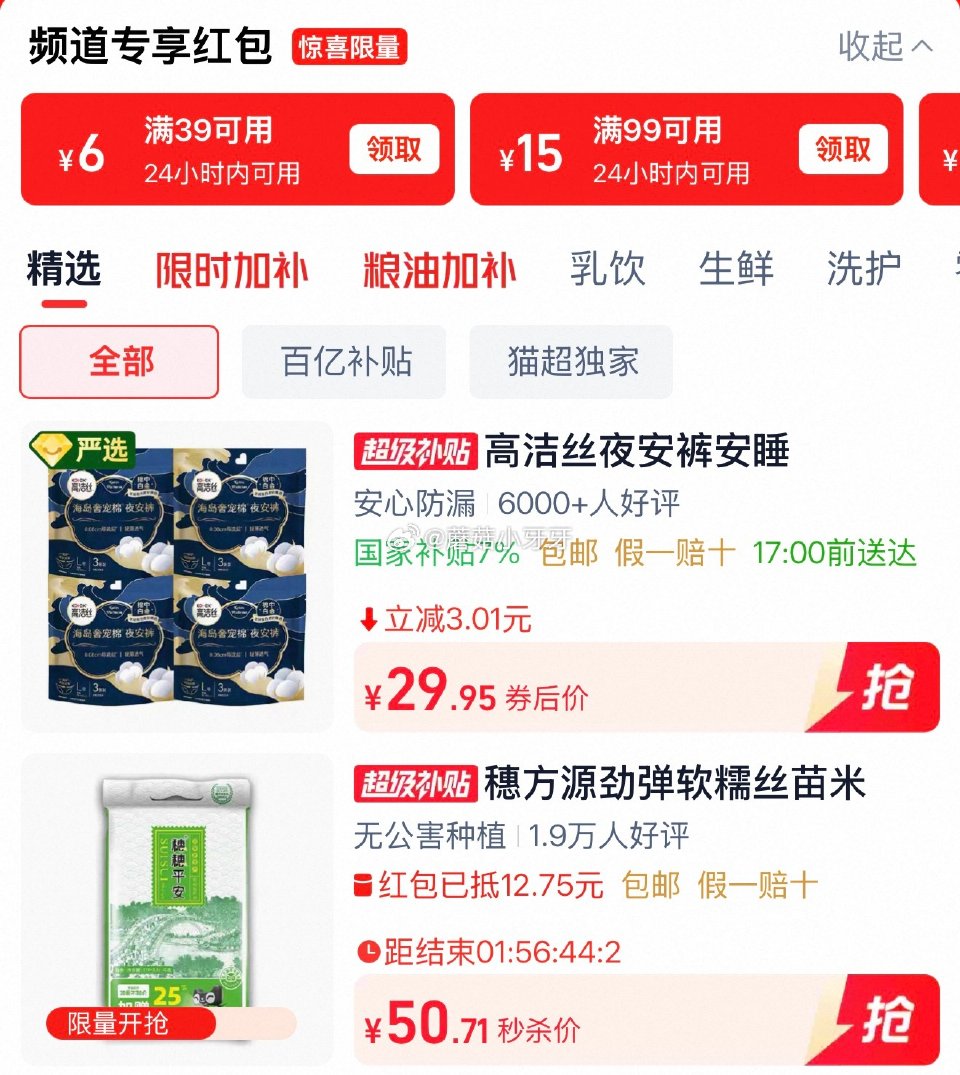Viewport: 960px width, 1075px height.
Task: Claim the ¥6 coupon via 领取
Action: 394,149
